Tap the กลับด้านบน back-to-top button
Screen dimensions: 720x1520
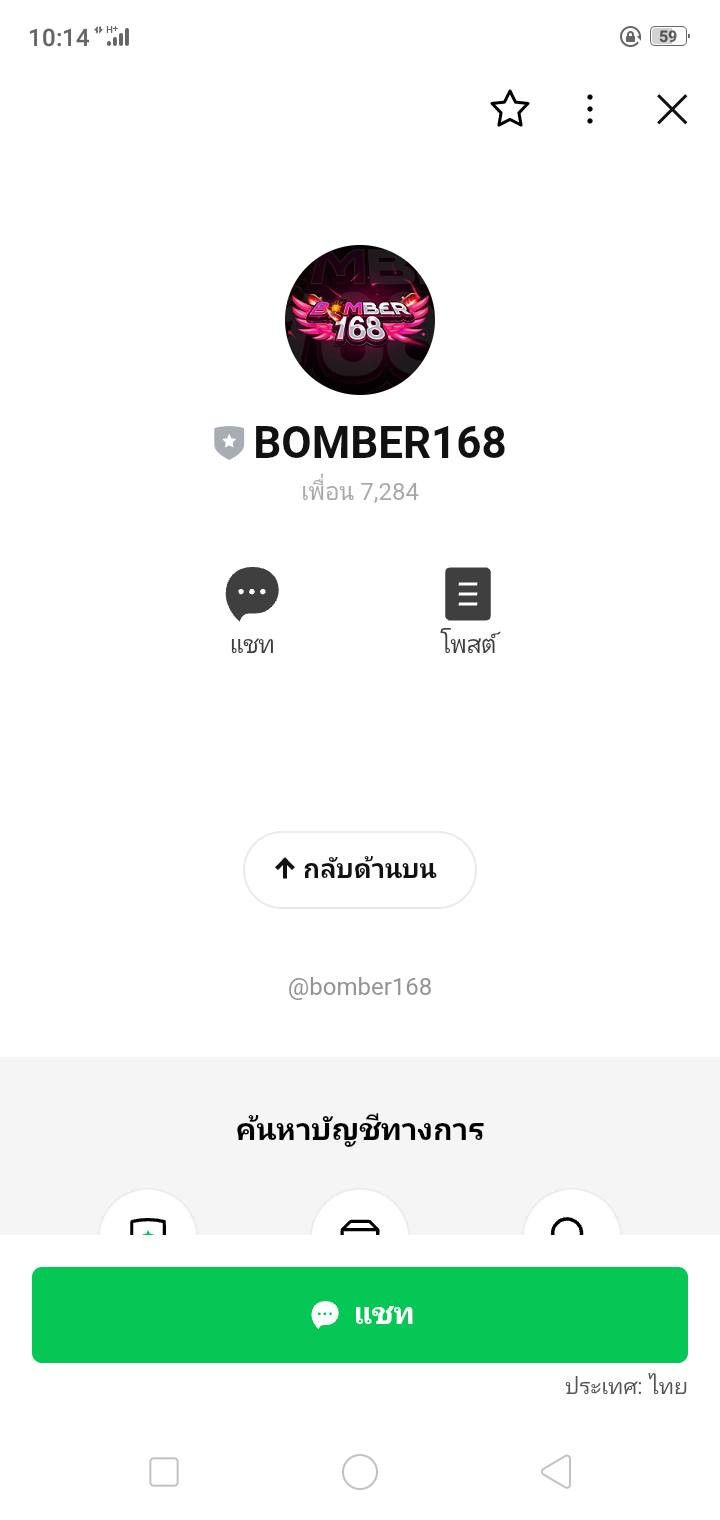pos(360,869)
